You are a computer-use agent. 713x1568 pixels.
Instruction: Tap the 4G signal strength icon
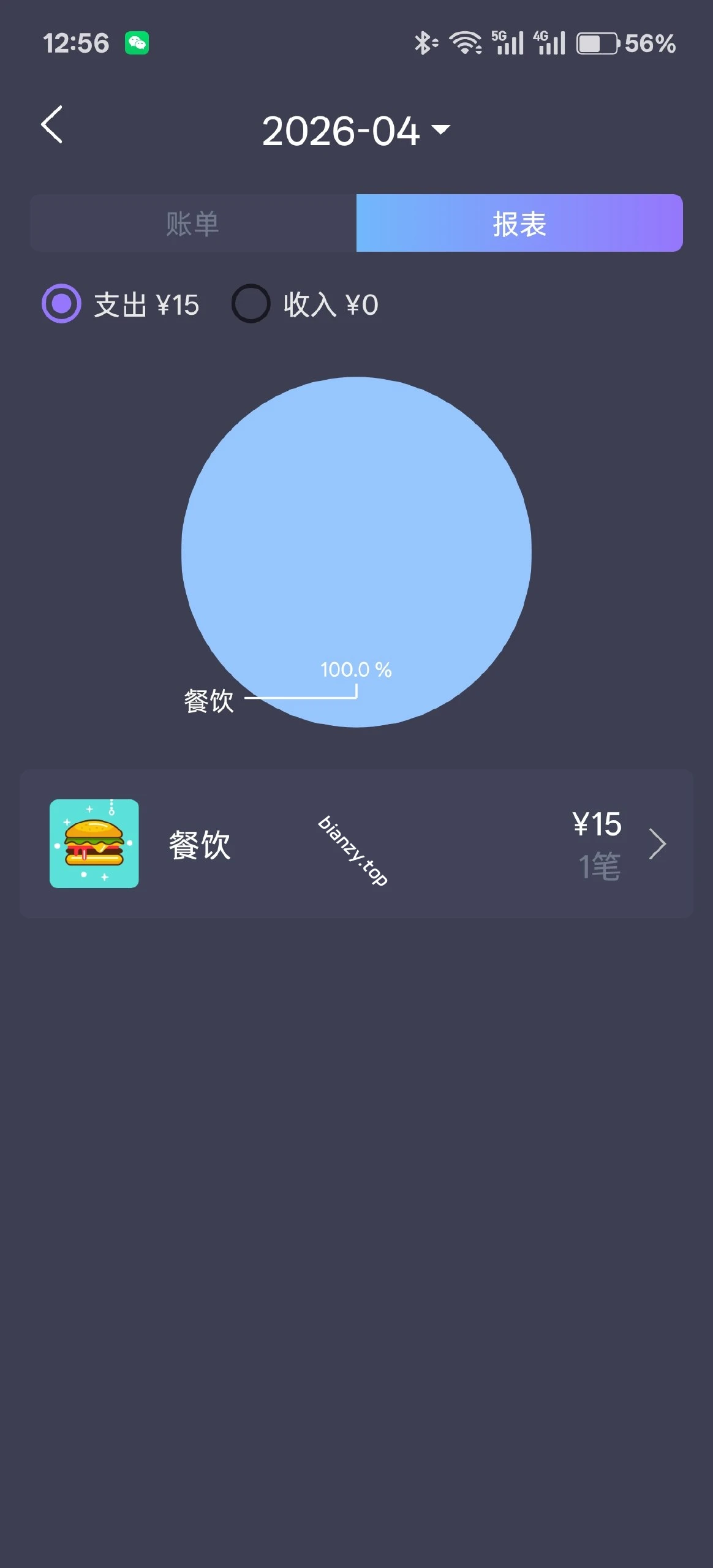click(550, 42)
